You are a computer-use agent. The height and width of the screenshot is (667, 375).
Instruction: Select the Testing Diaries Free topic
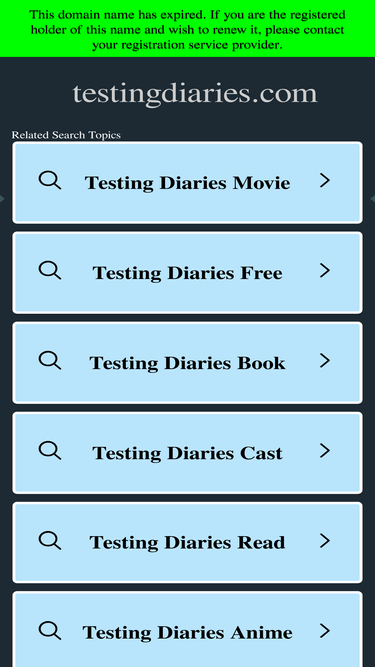(x=188, y=273)
